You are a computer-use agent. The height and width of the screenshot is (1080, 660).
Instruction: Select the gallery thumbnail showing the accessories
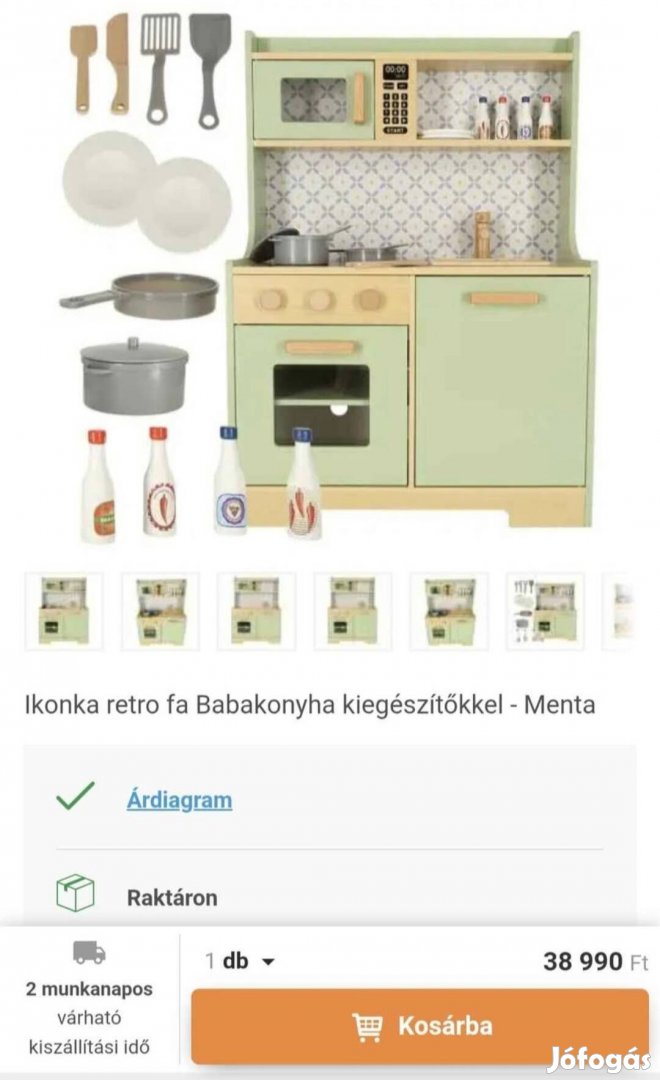[x=545, y=612]
